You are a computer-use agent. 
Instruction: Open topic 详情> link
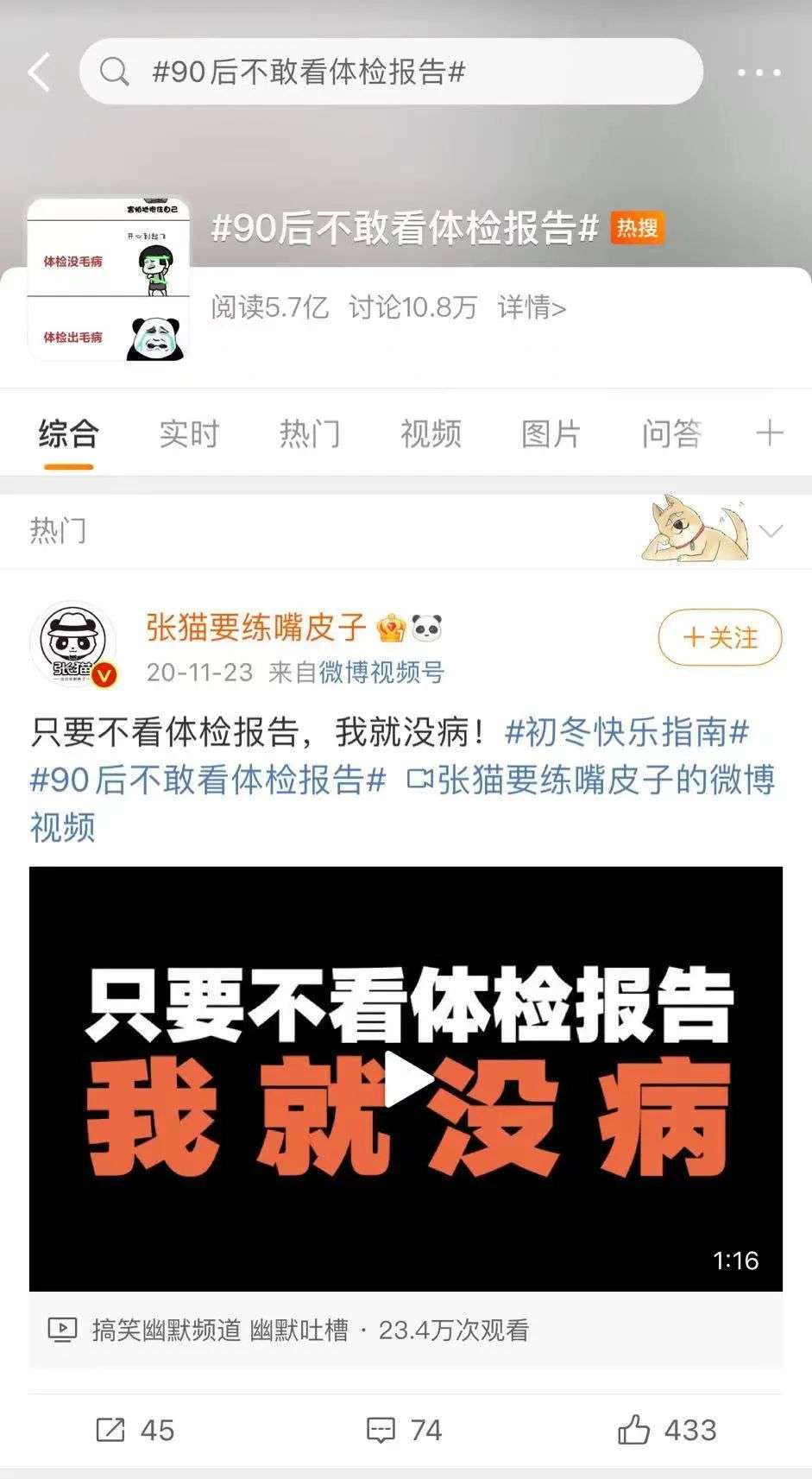click(532, 307)
